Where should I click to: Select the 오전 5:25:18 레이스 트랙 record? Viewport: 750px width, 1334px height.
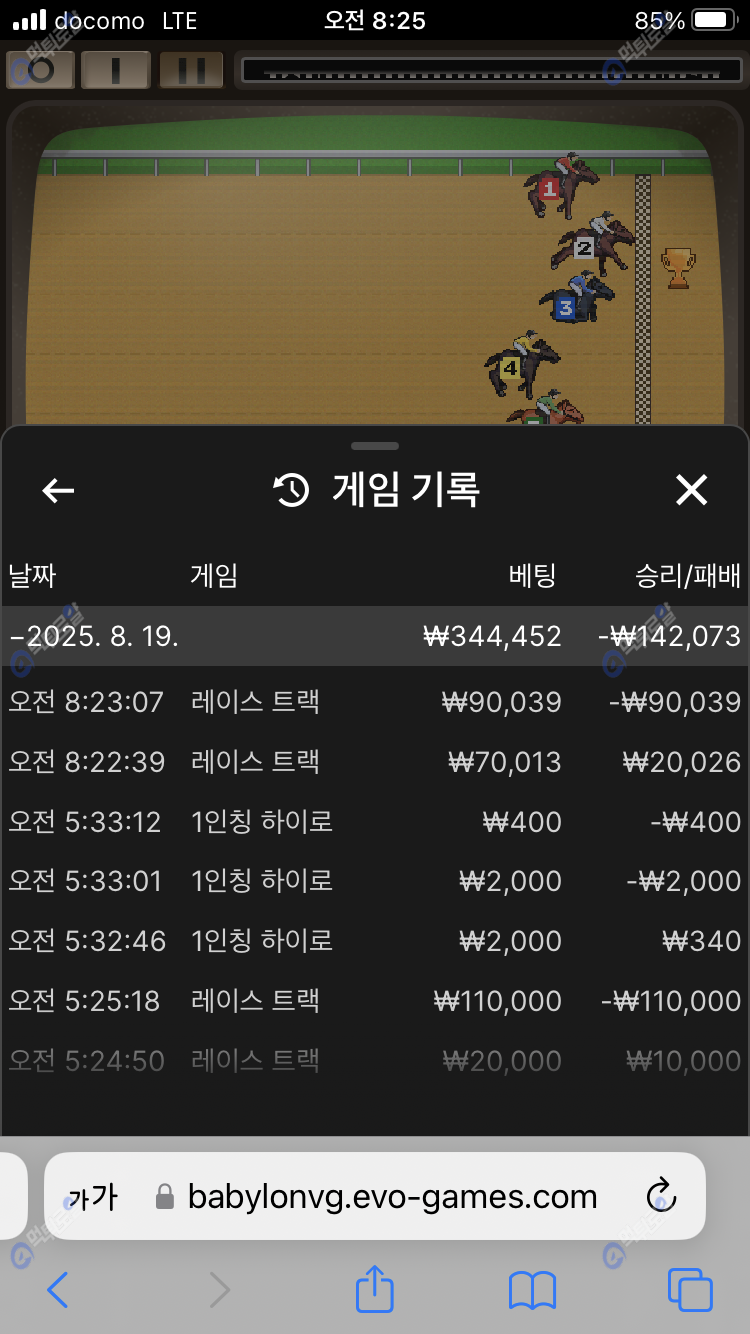coord(374,1001)
